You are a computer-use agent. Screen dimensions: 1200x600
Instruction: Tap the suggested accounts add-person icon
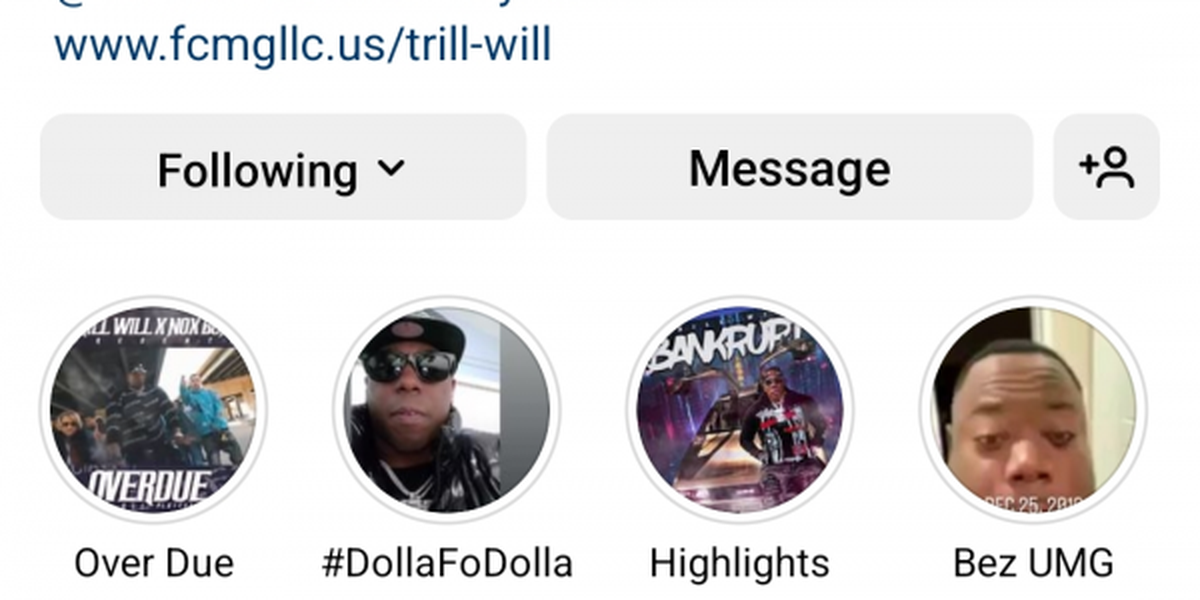[x=1106, y=168]
